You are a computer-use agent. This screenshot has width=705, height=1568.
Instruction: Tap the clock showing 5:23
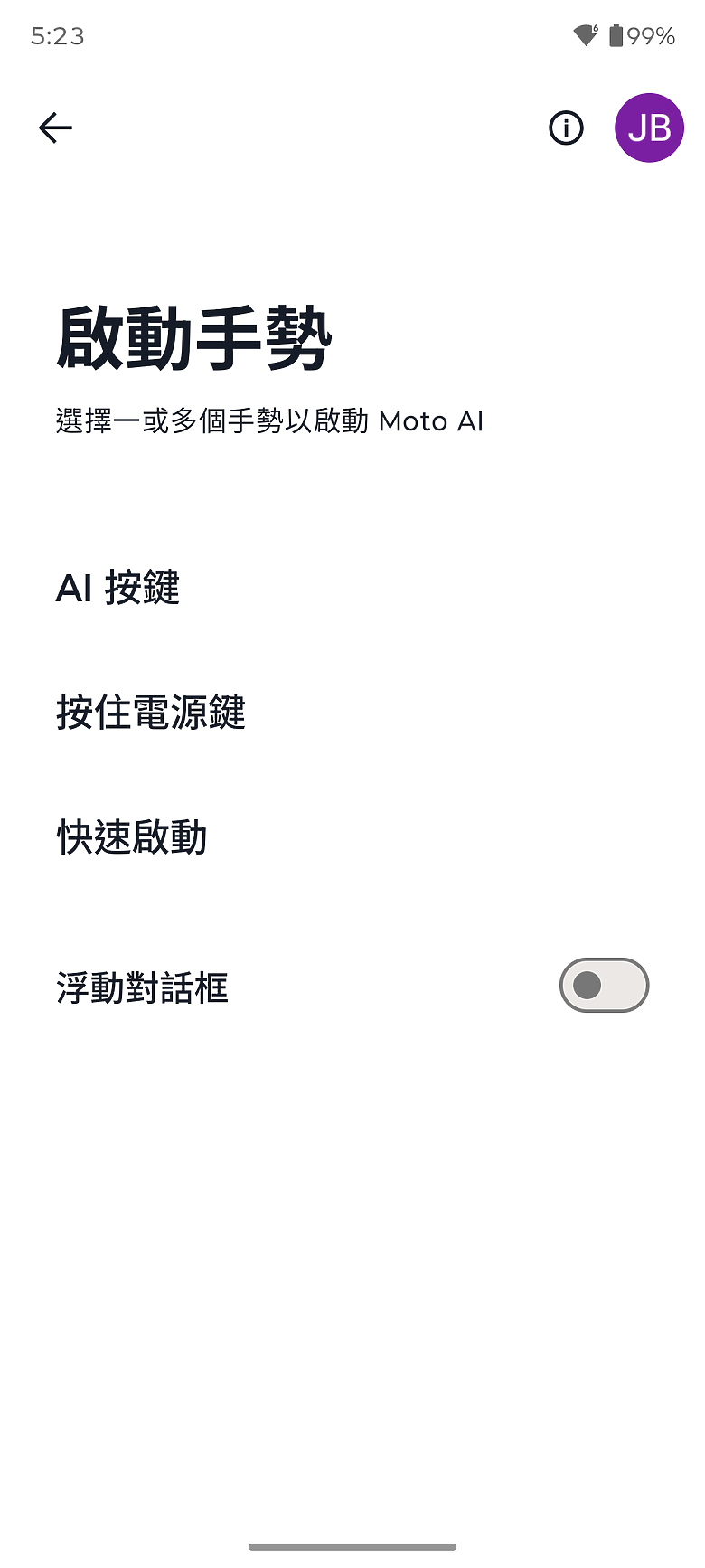(56, 36)
